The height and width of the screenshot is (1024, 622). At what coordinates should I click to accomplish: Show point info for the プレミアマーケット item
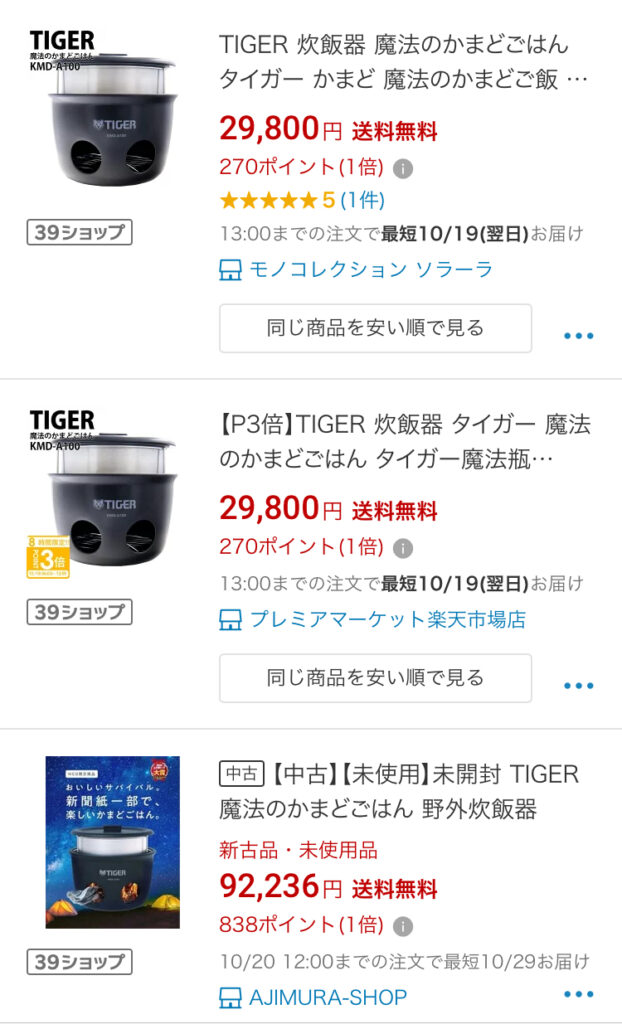(x=402, y=547)
